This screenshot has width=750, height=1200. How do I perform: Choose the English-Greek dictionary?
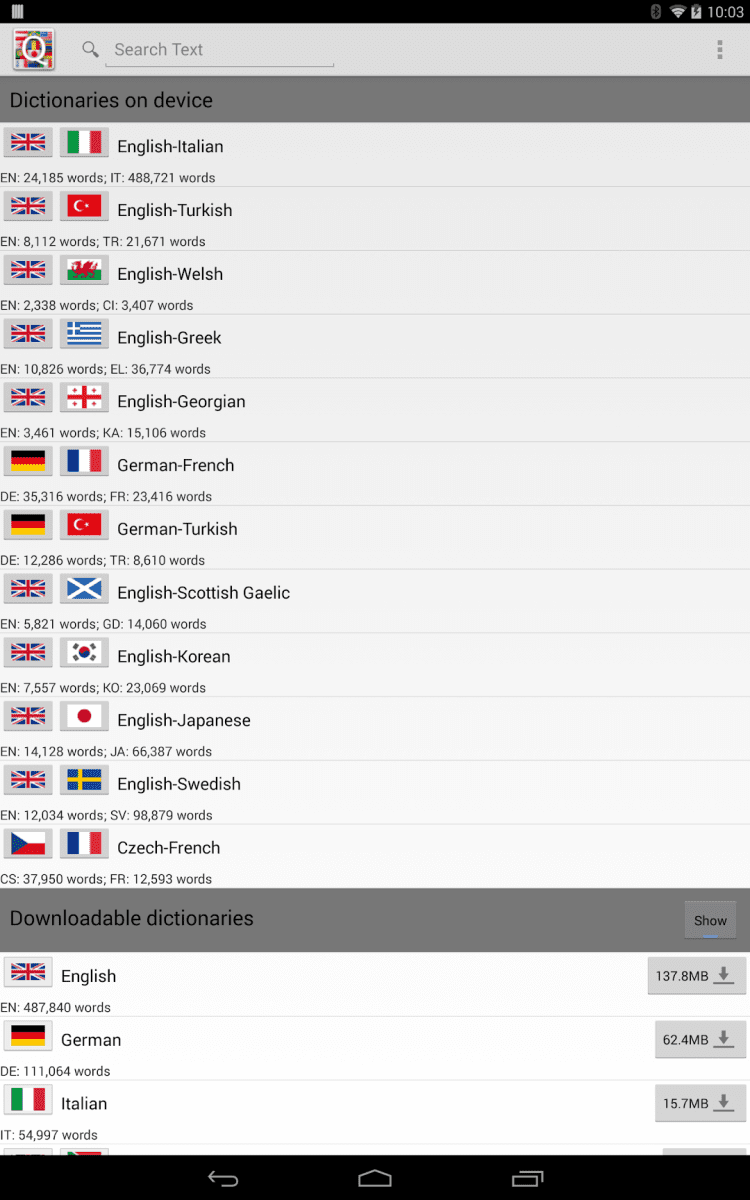169,338
